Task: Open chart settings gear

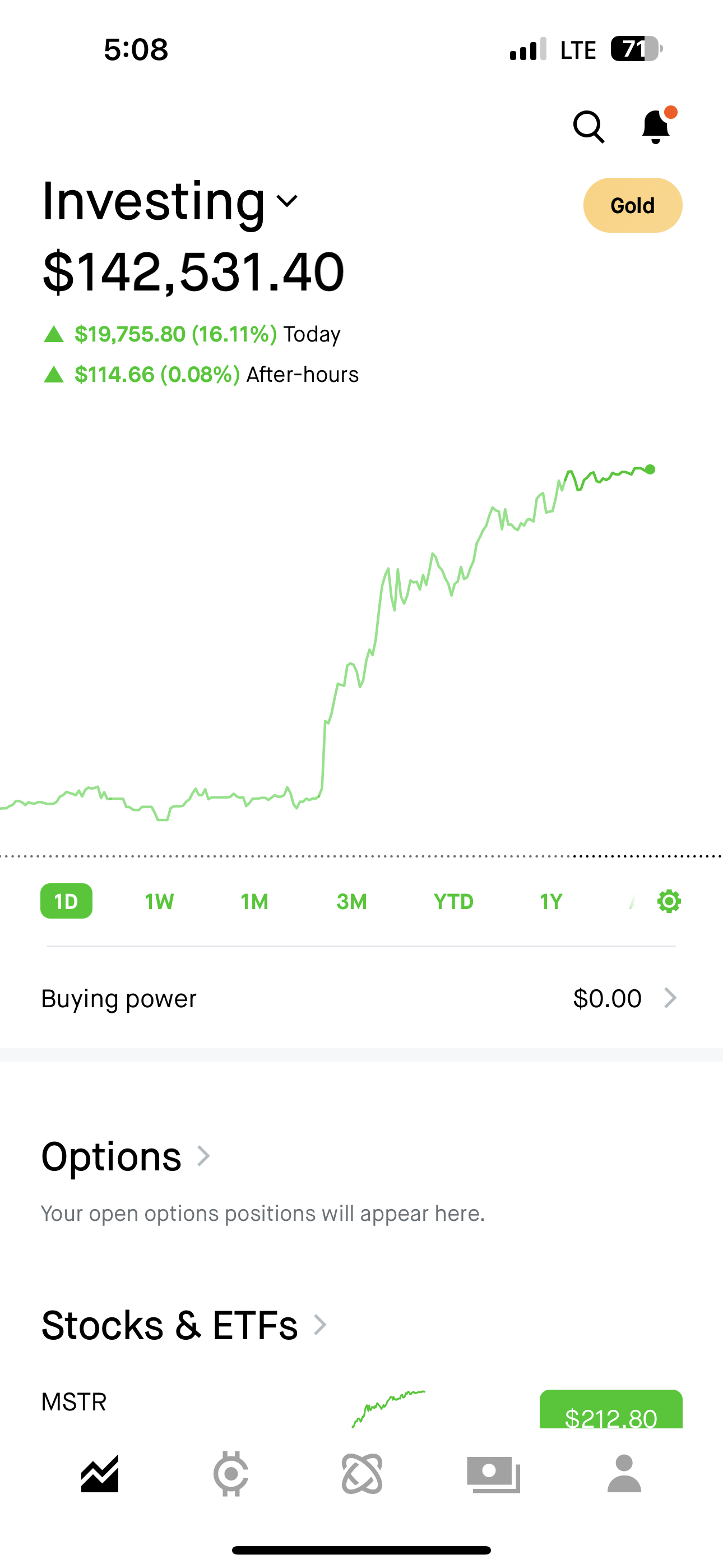Action: coord(669,901)
